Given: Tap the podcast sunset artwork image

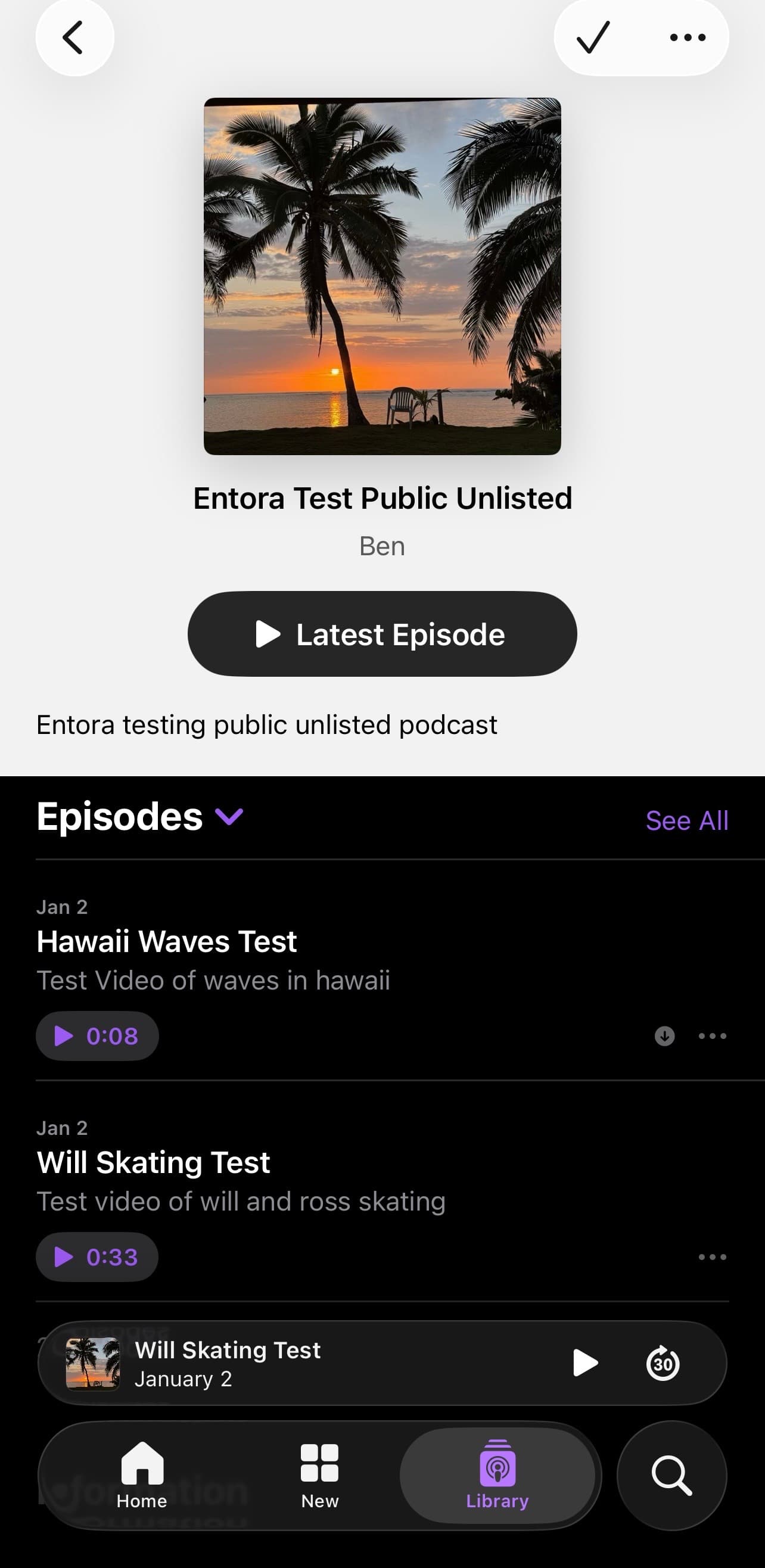Looking at the screenshot, I should click(382, 277).
